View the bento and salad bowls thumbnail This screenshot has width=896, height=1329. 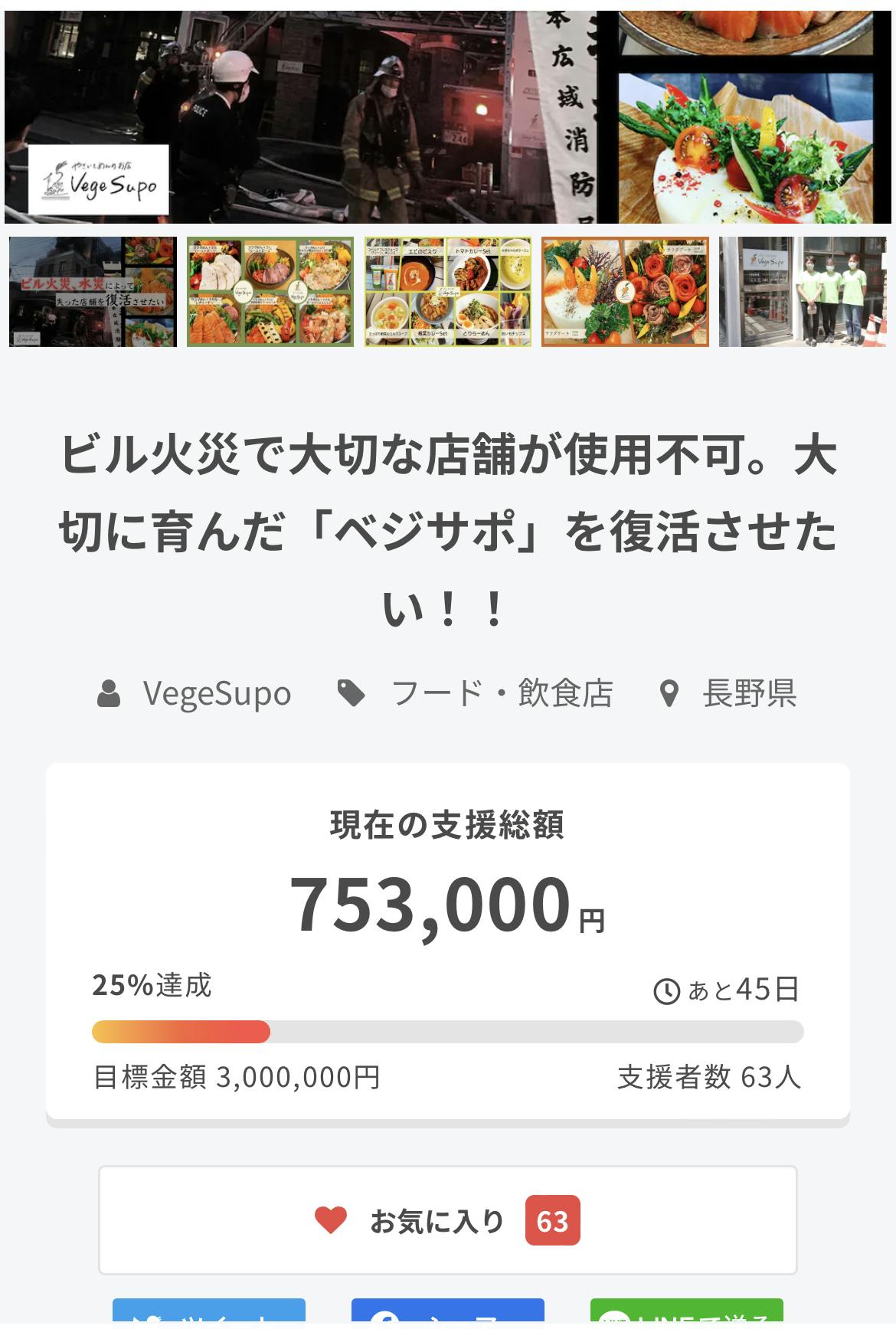click(x=270, y=292)
